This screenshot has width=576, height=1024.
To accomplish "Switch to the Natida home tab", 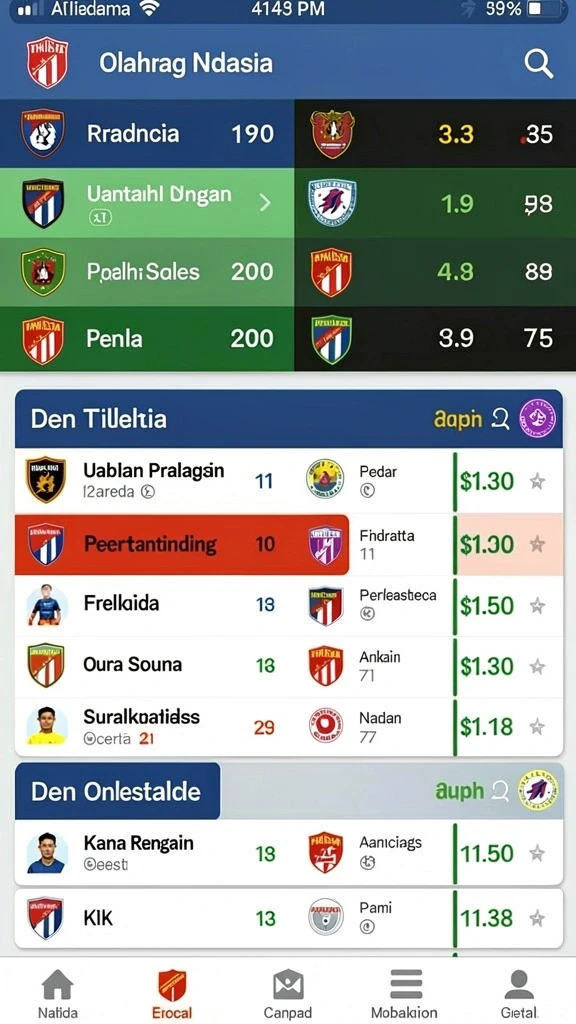I will [57, 993].
